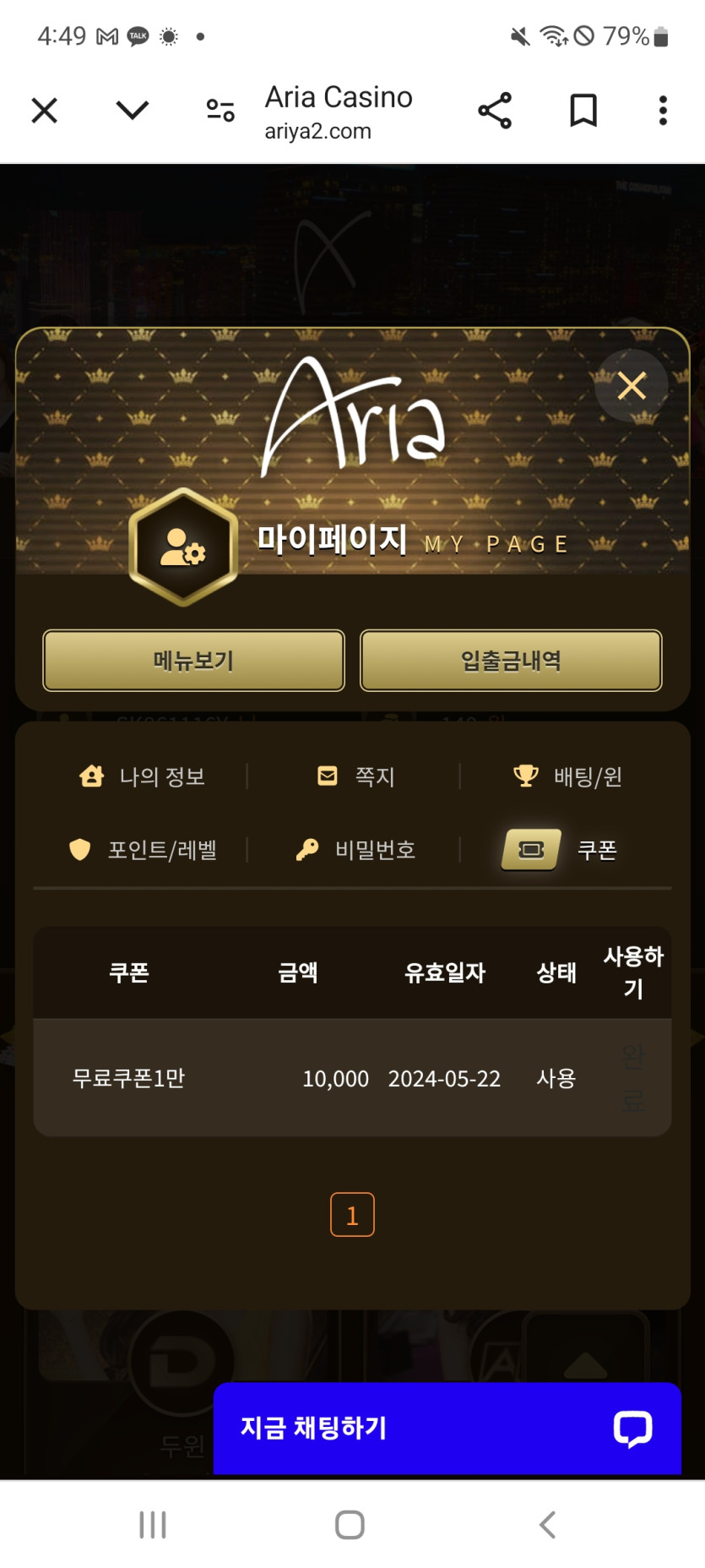Go back using the system back button
This screenshot has width=705, height=1568.
point(547,1525)
